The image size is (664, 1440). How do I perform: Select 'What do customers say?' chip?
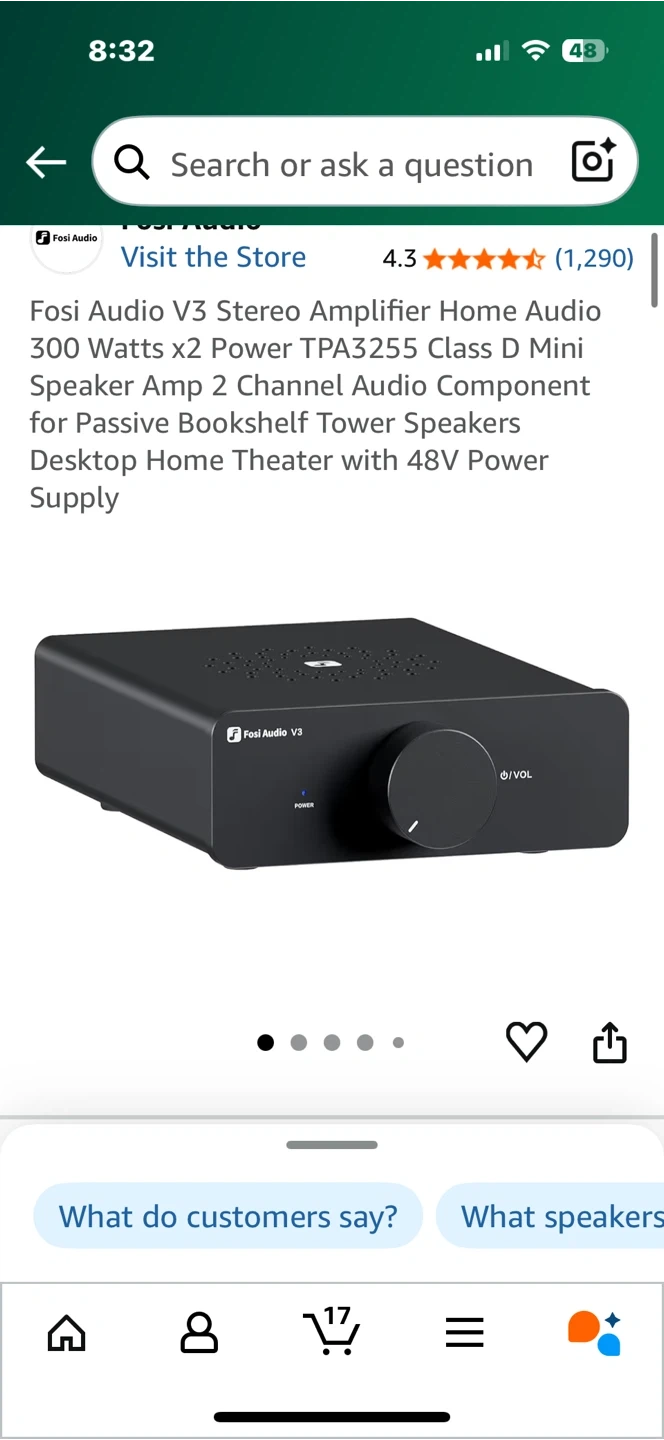(228, 1216)
